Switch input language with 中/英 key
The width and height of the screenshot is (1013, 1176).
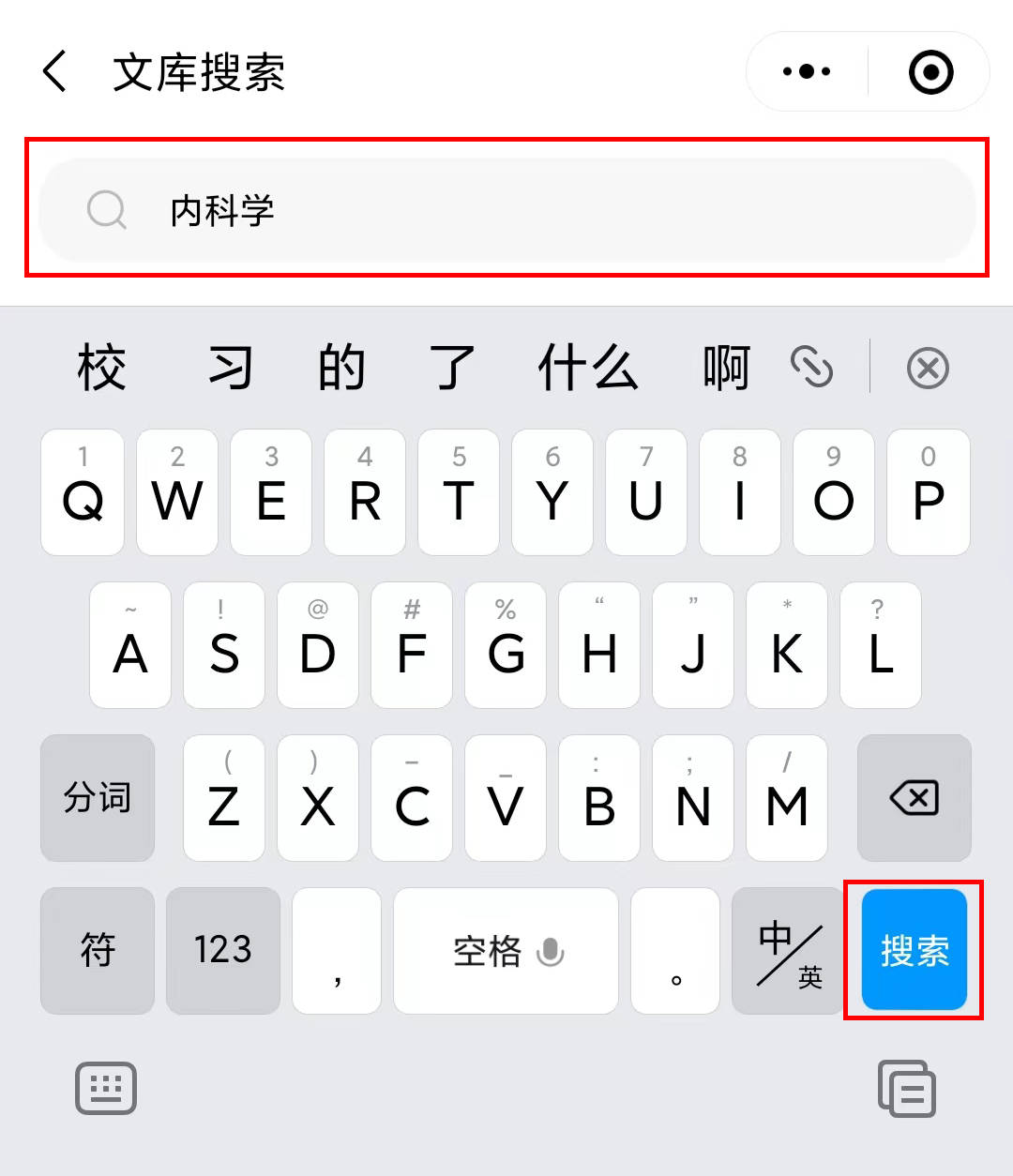(788, 951)
